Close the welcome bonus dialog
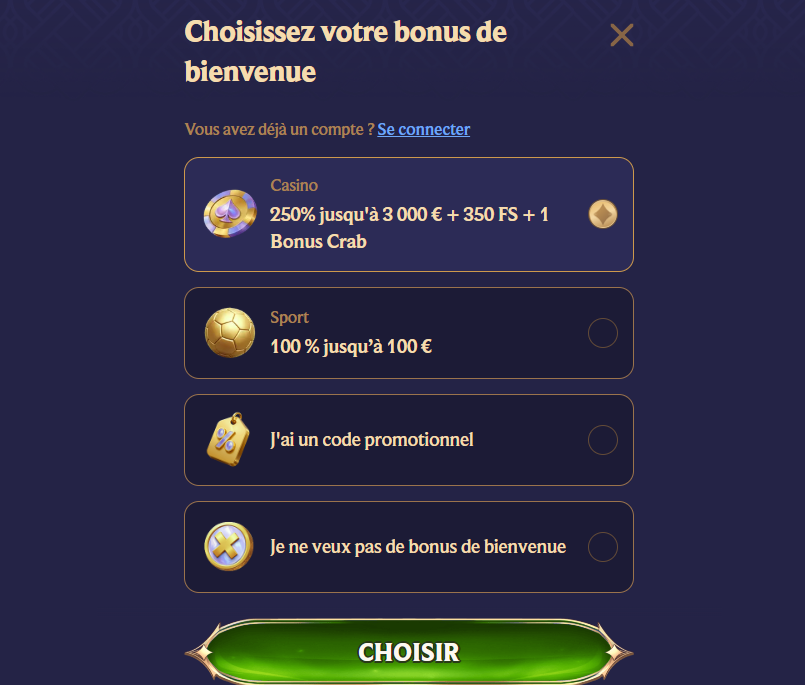 tap(622, 36)
